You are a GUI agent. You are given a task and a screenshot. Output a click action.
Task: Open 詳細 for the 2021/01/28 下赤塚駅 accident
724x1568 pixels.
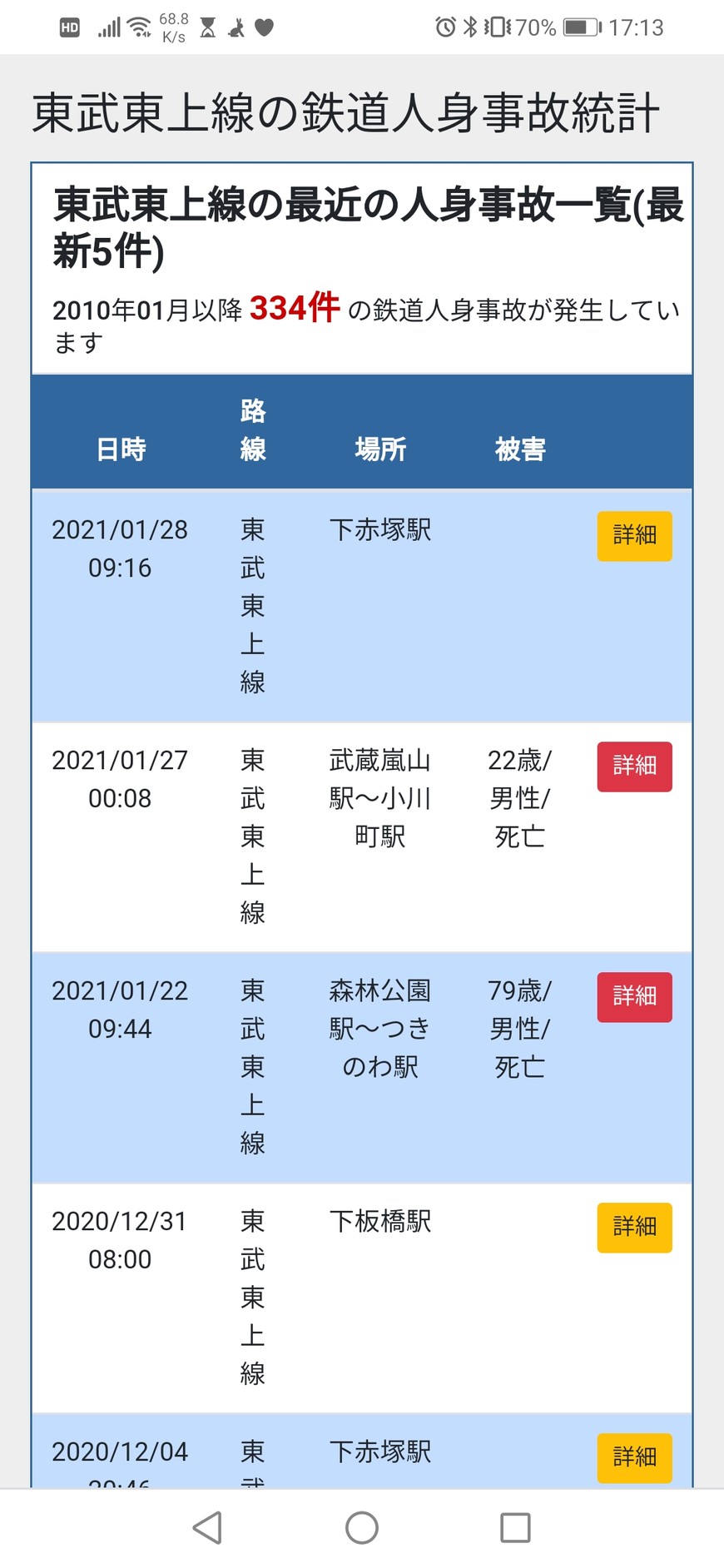[x=634, y=535]
